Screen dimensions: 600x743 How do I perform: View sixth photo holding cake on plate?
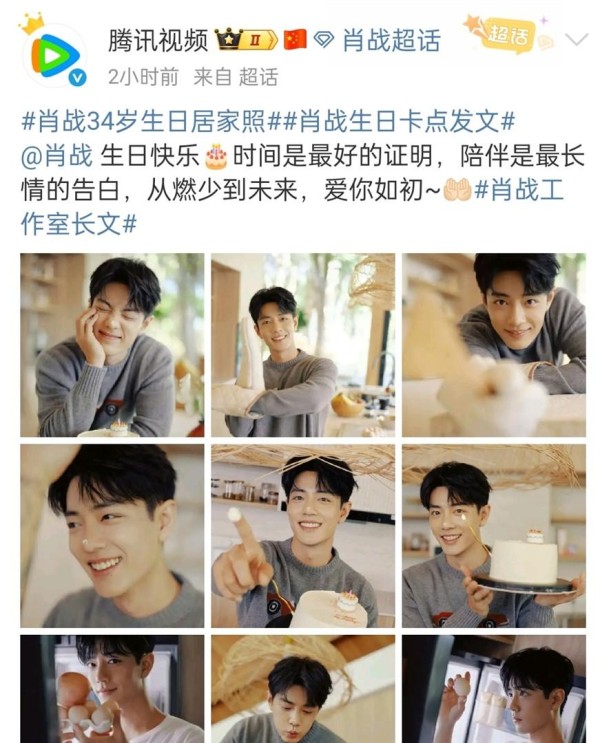click(x=494, y=536)
